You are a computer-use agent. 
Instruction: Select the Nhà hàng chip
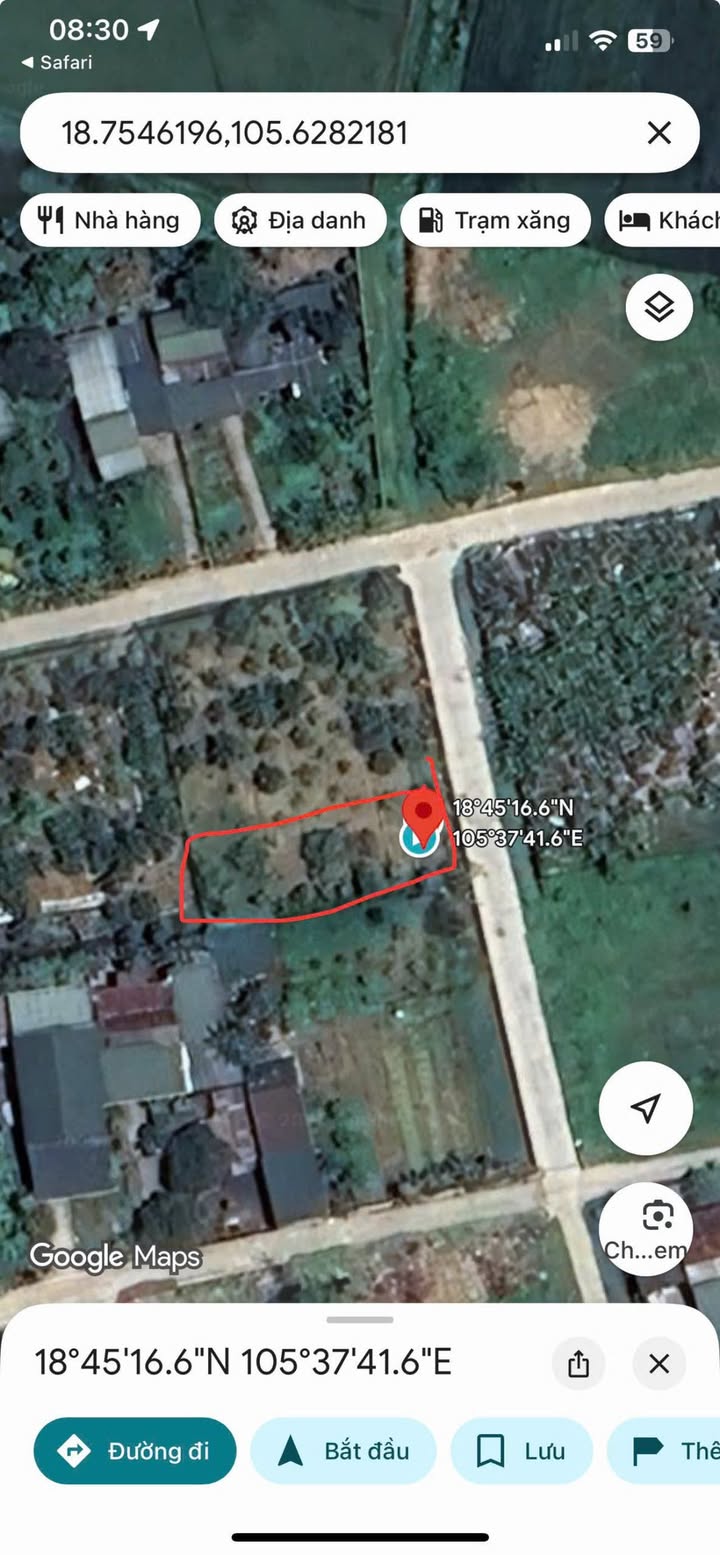tap(110, 220)
